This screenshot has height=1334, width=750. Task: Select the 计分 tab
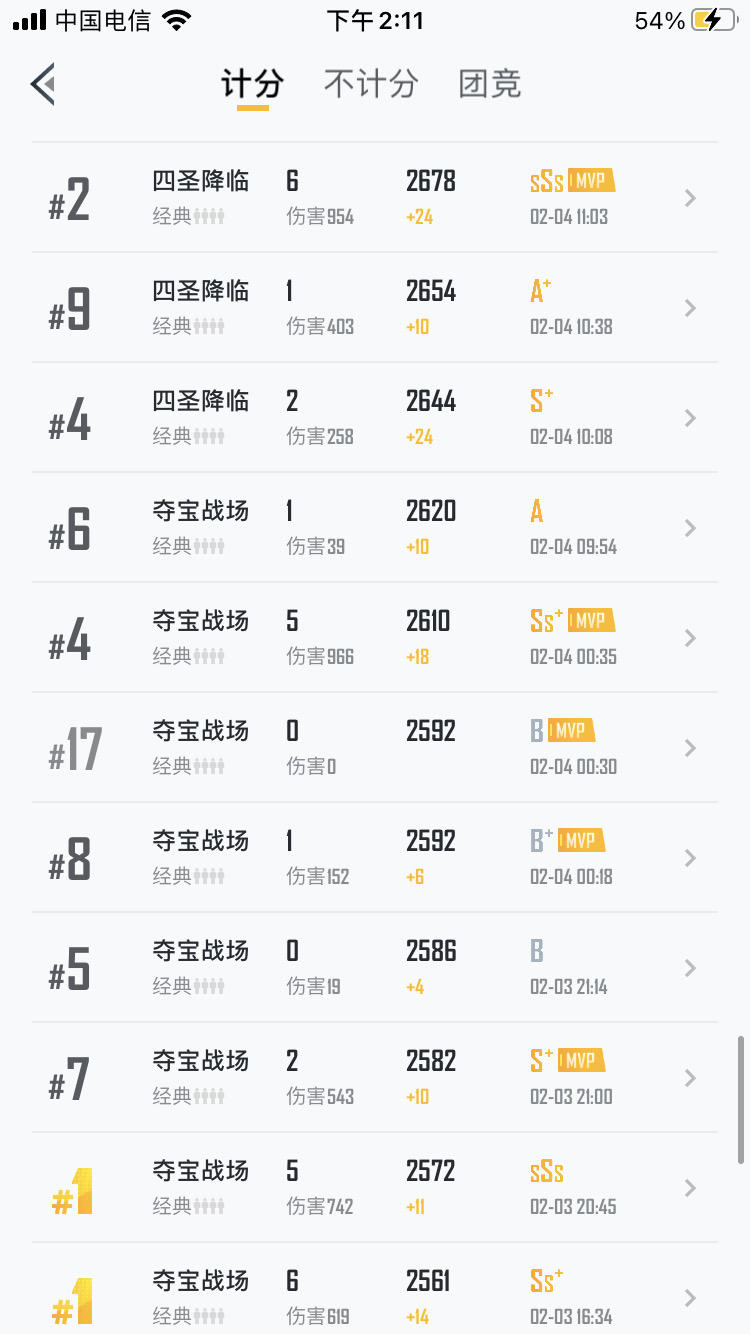tap(252, 84)
